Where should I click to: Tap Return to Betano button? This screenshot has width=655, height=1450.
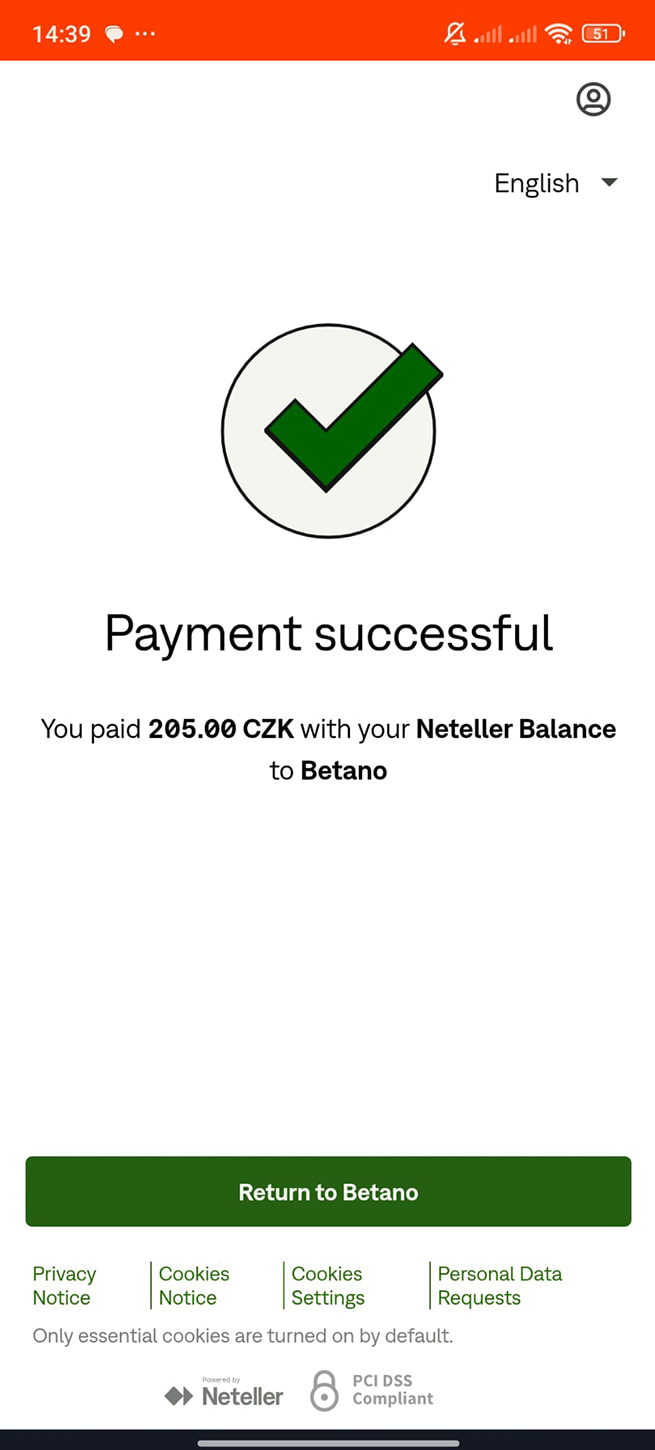pyautogui.click(x=328, y=1191)
